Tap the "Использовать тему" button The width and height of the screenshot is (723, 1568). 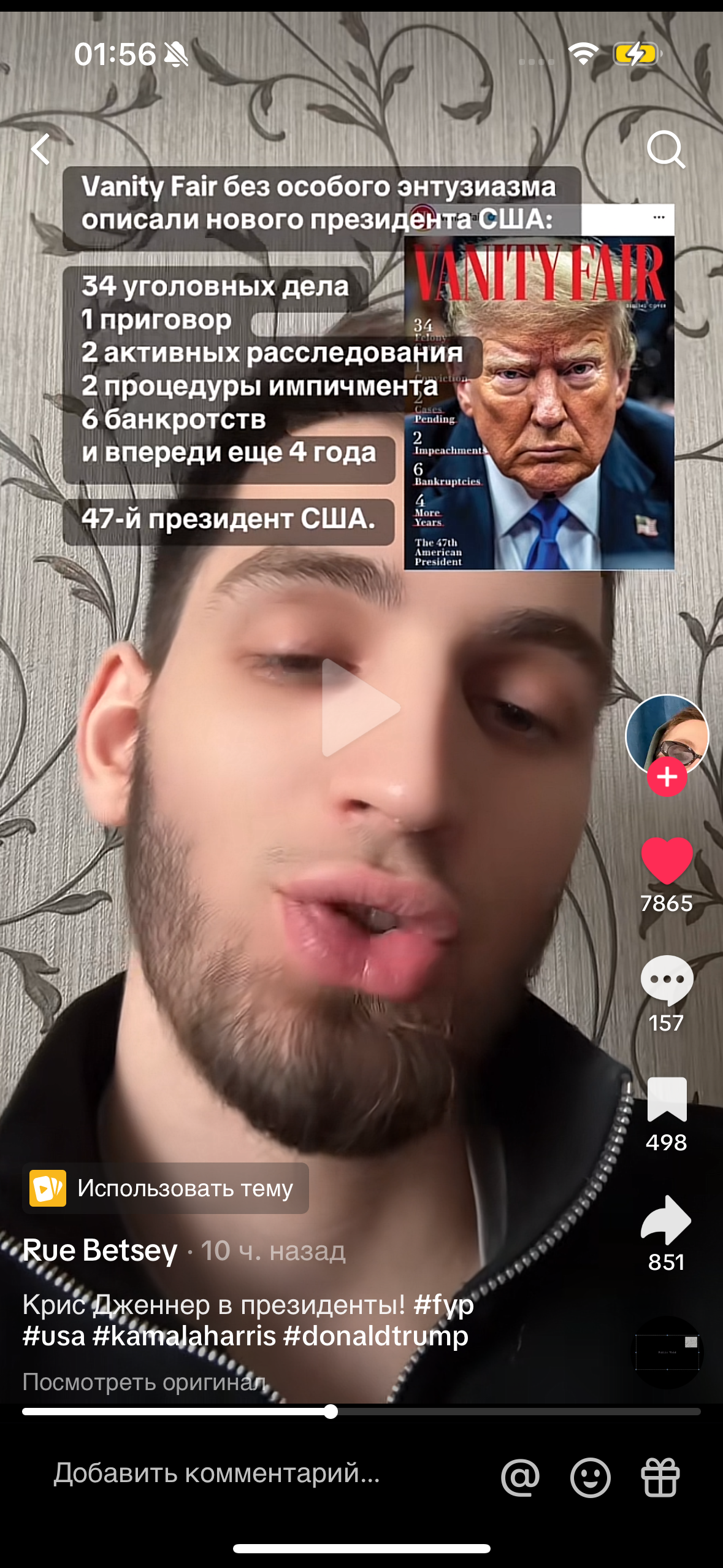coord(166,1188)
